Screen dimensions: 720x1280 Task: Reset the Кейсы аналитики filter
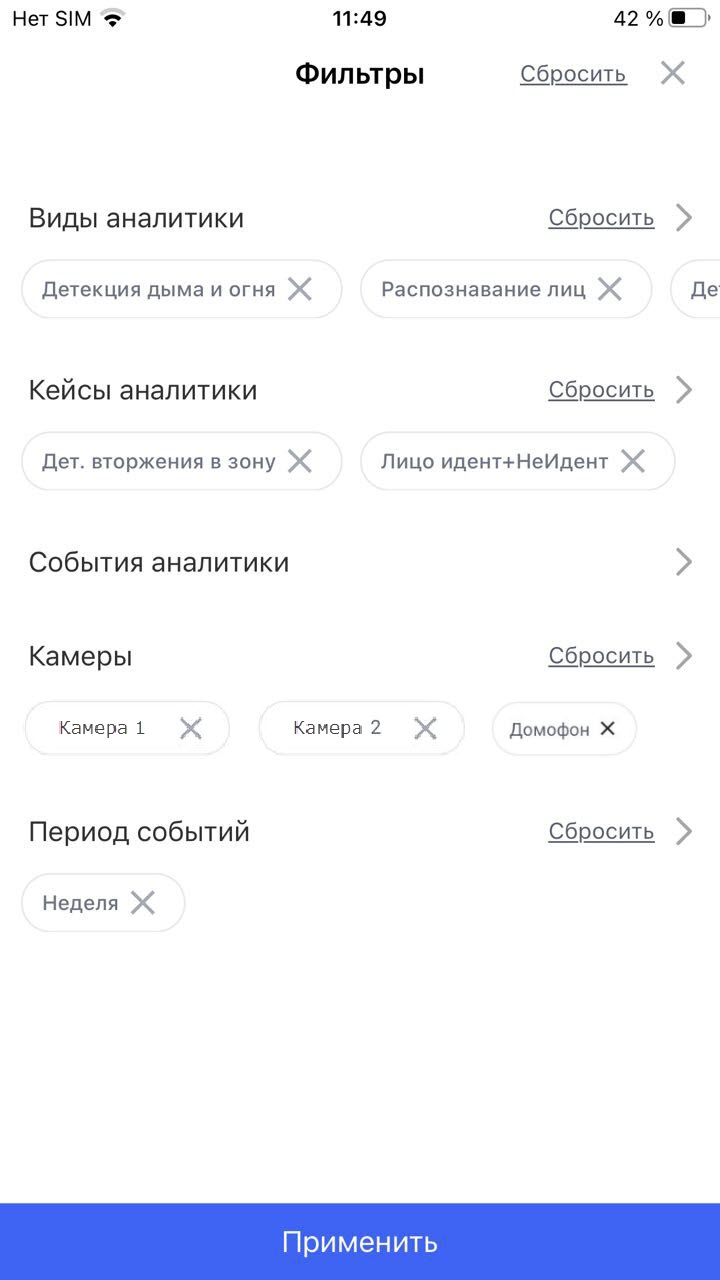point(601,390)
